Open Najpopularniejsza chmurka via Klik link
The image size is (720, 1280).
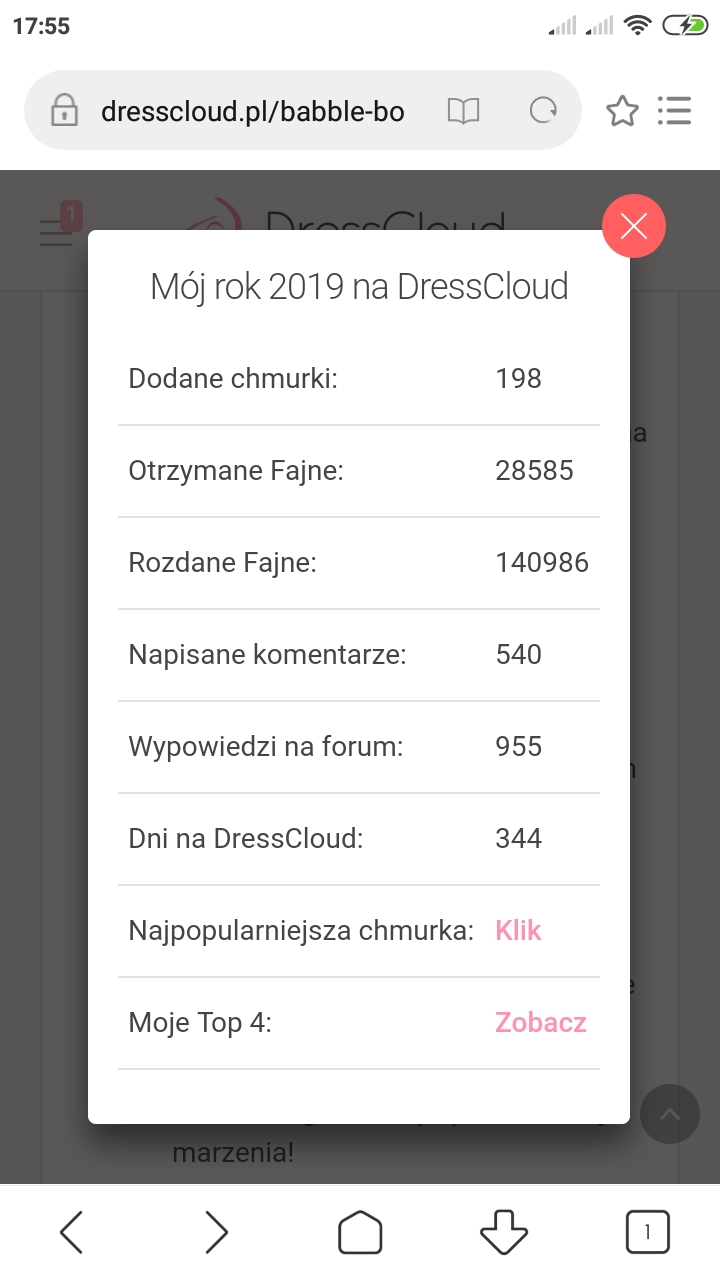[518, 930]
